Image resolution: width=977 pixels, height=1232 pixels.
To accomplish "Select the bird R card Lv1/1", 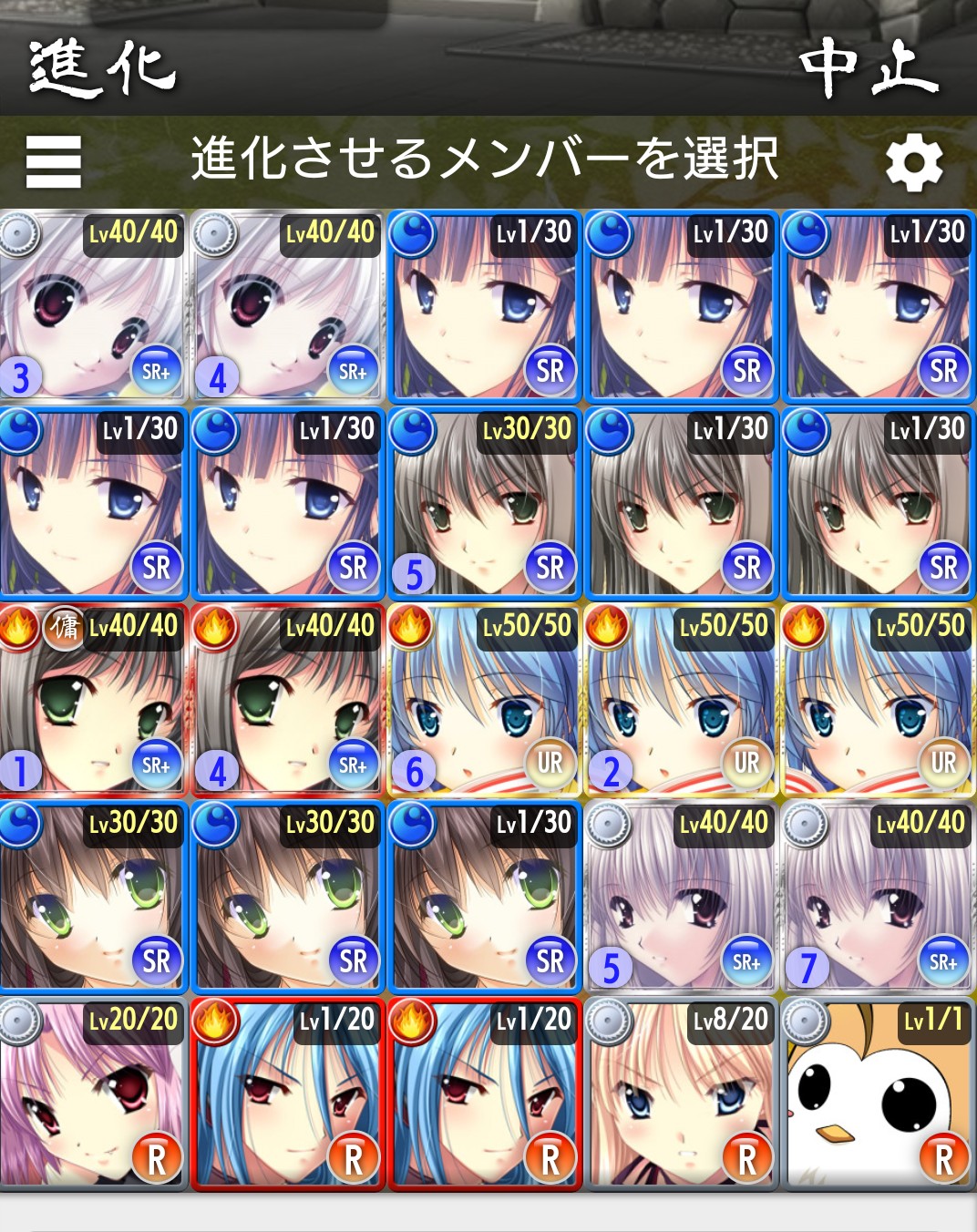I will [879, 1094].
